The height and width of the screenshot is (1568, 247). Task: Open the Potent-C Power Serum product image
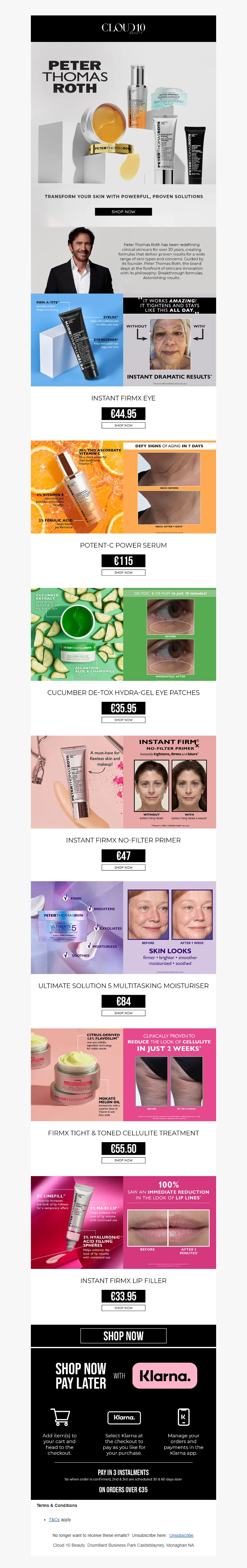point(123,487)
